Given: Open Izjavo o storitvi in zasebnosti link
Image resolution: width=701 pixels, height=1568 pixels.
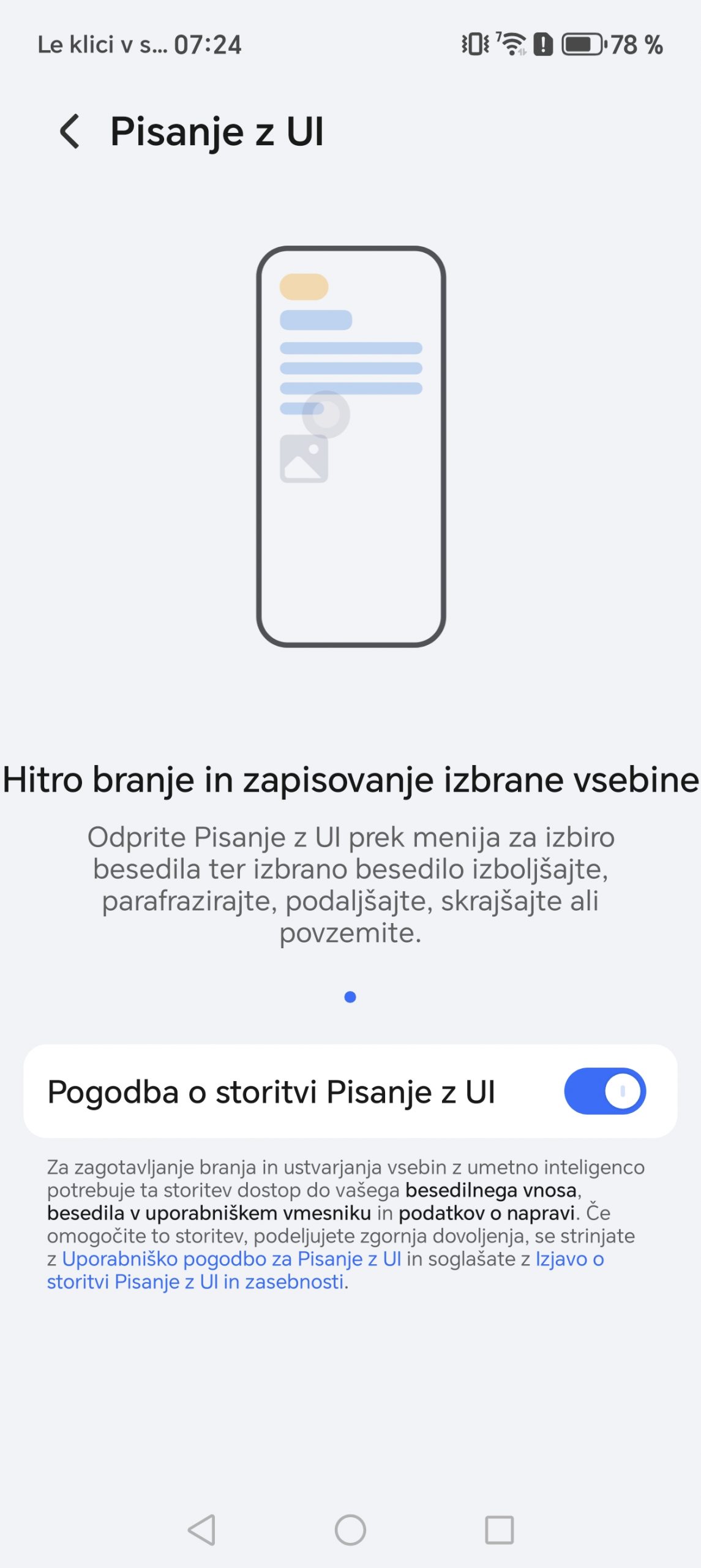Looking at the screenshot, I should tap(195, 1282).
